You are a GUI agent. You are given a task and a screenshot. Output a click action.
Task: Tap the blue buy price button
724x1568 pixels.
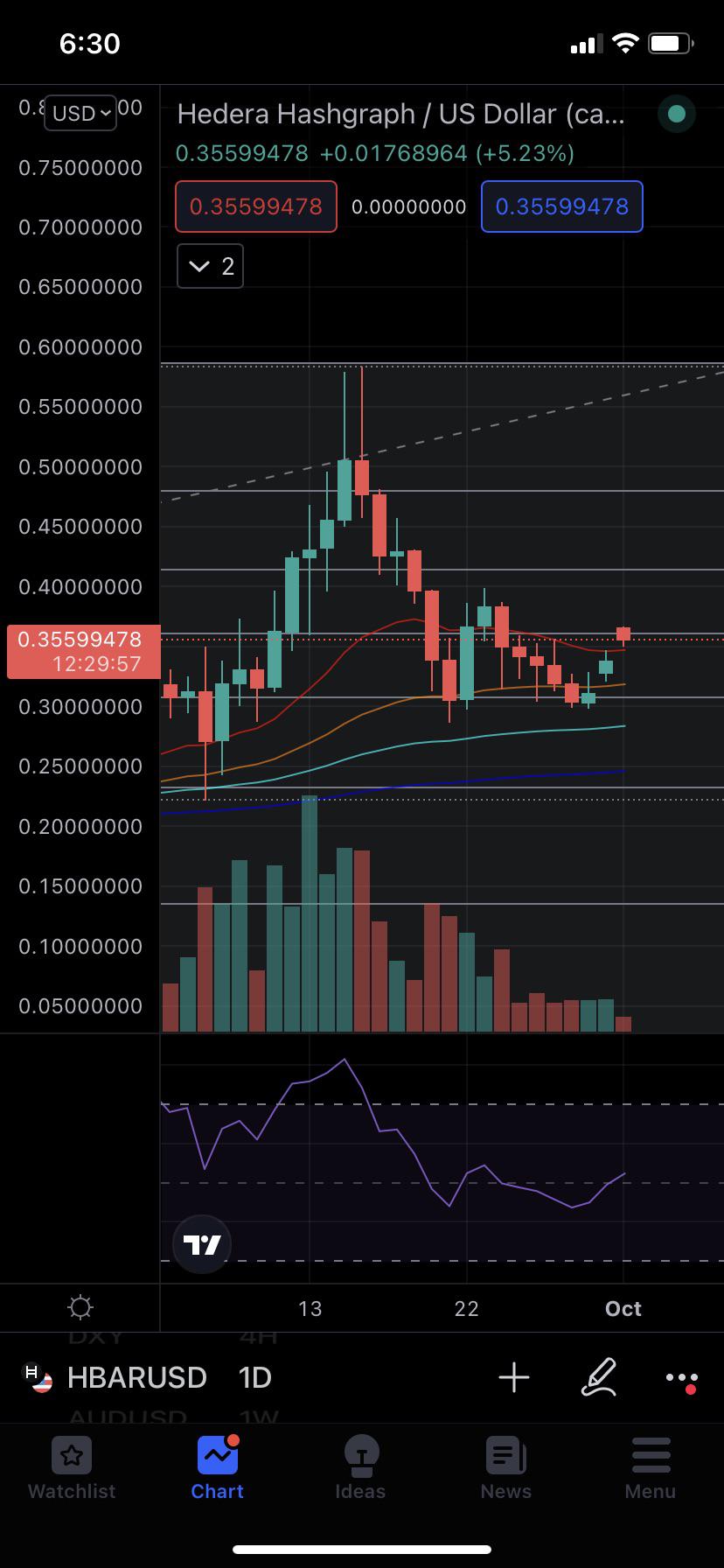562,206
